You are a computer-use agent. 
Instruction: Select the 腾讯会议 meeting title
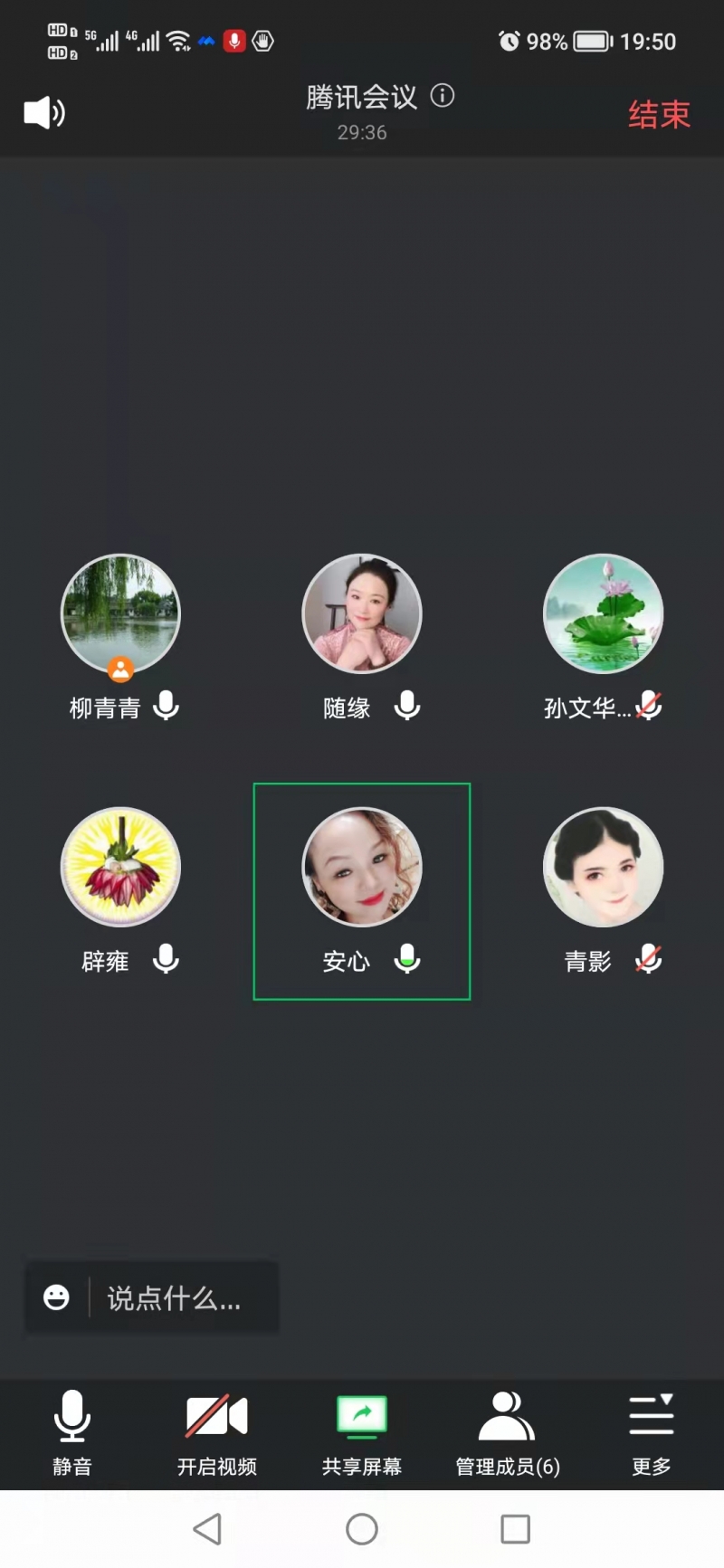[x=360, y=97]
